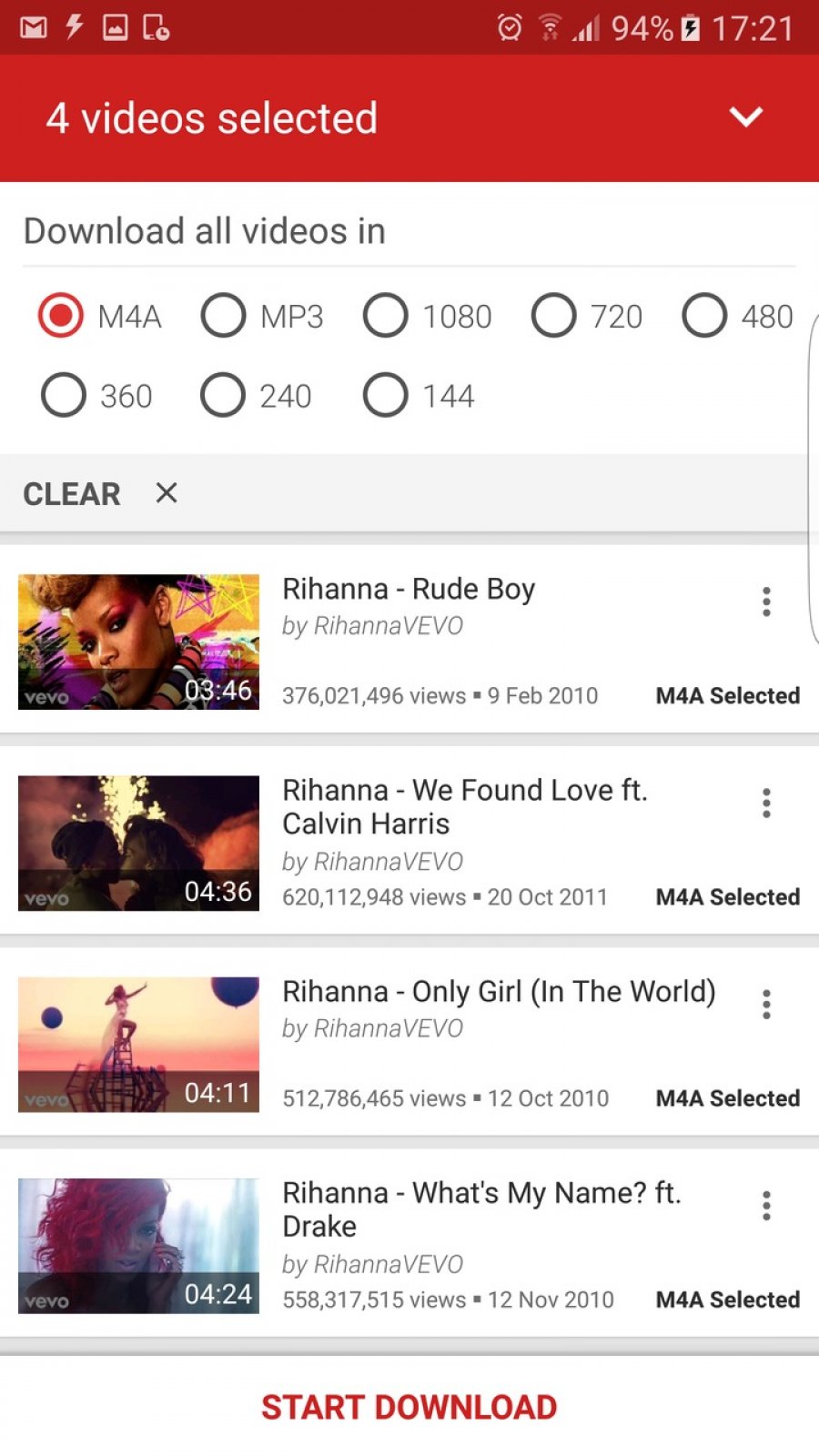Screen dimensions: 819x1456
Task: Select 1080 resolution for all videos
Action: (386, 316)
